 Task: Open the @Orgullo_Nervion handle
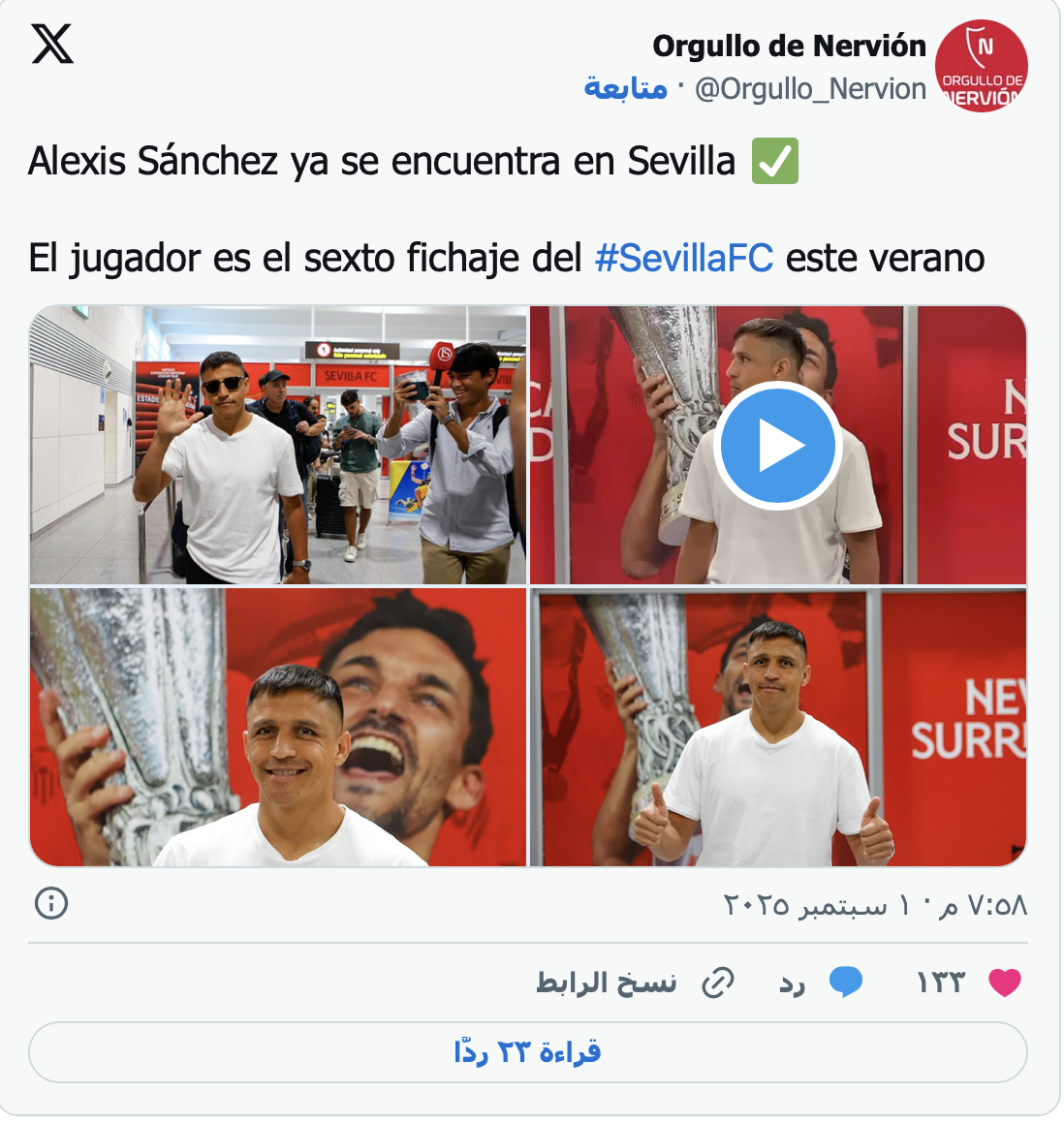coord(810,89)
